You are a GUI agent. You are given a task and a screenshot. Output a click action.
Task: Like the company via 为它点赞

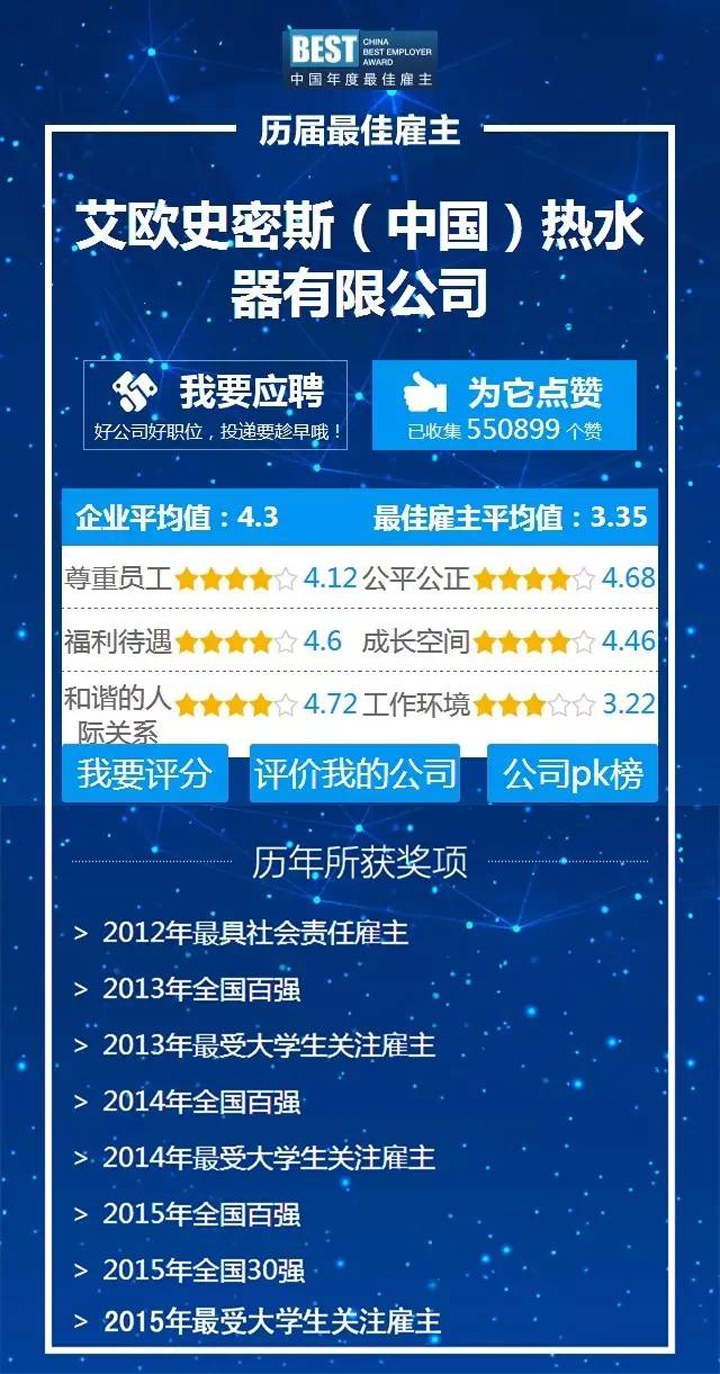coord(504,405)
